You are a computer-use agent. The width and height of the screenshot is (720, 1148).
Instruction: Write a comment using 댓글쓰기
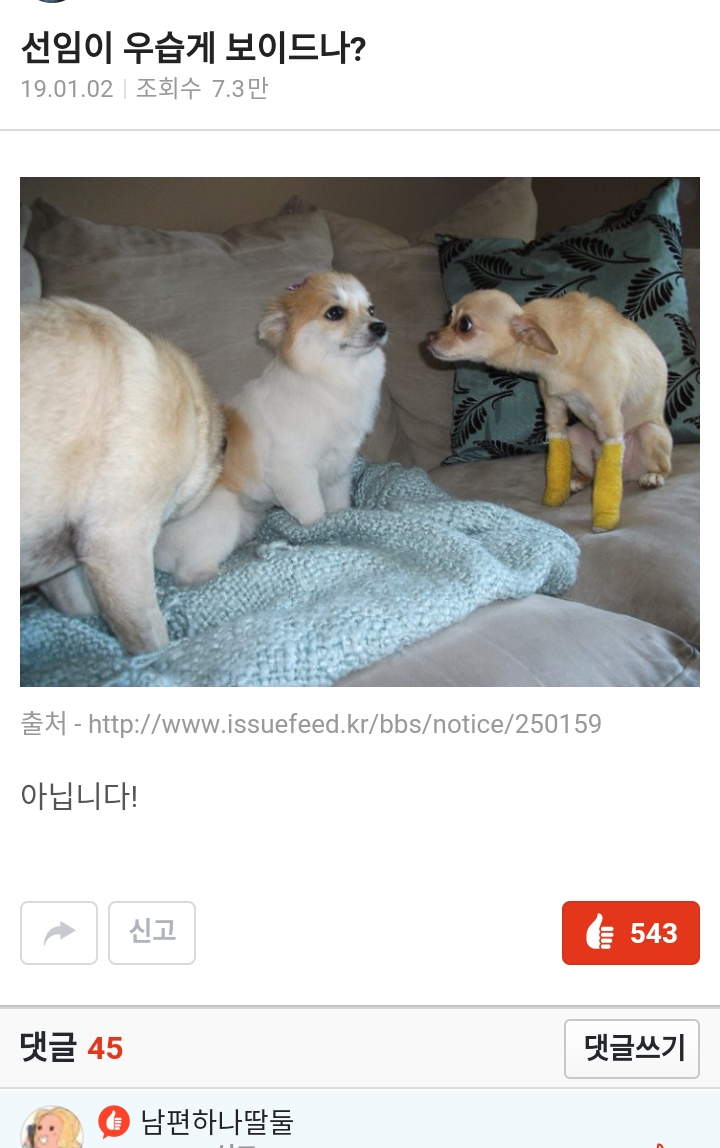click(631, 1048)
